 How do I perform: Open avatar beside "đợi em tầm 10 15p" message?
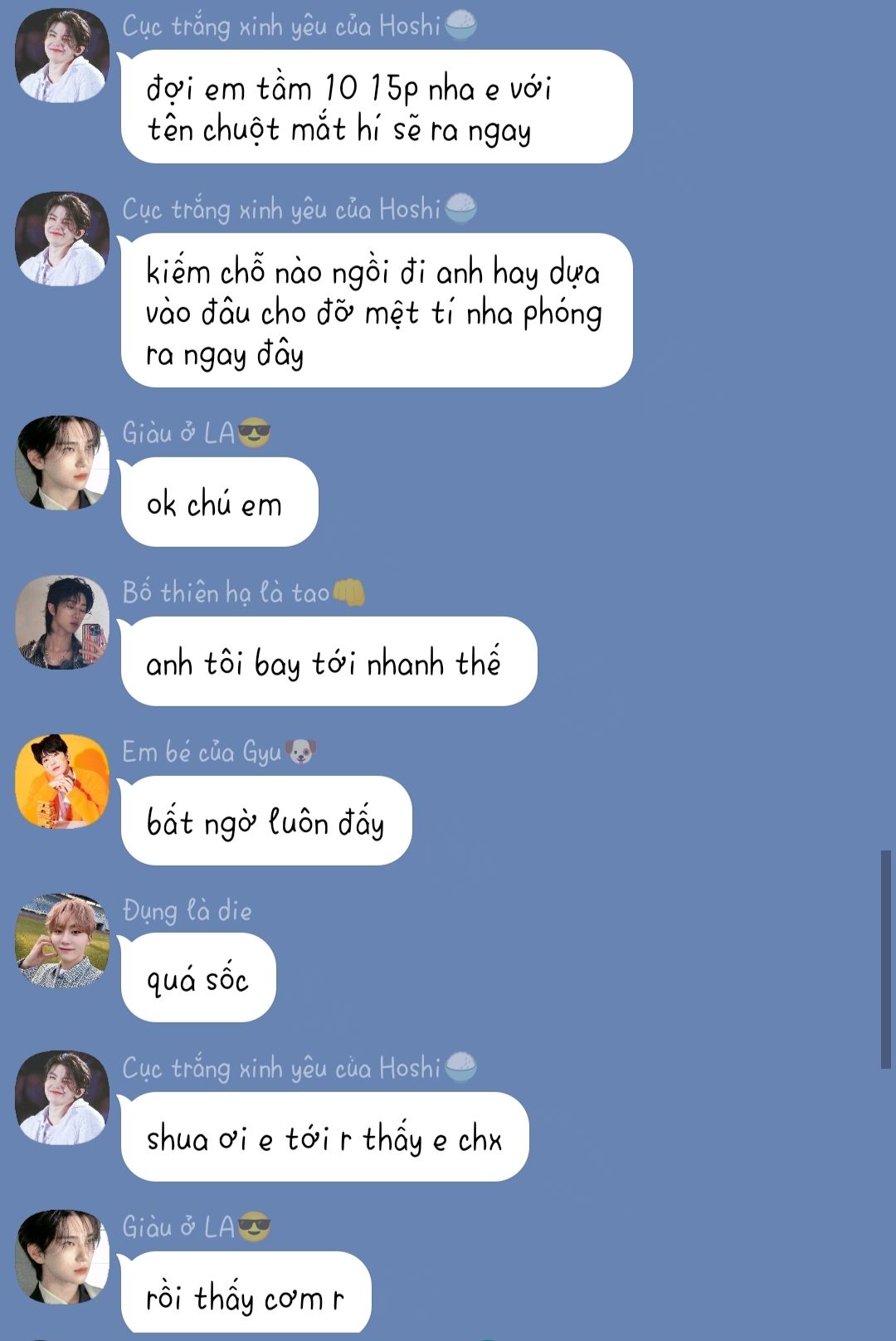tap(62, 56)
